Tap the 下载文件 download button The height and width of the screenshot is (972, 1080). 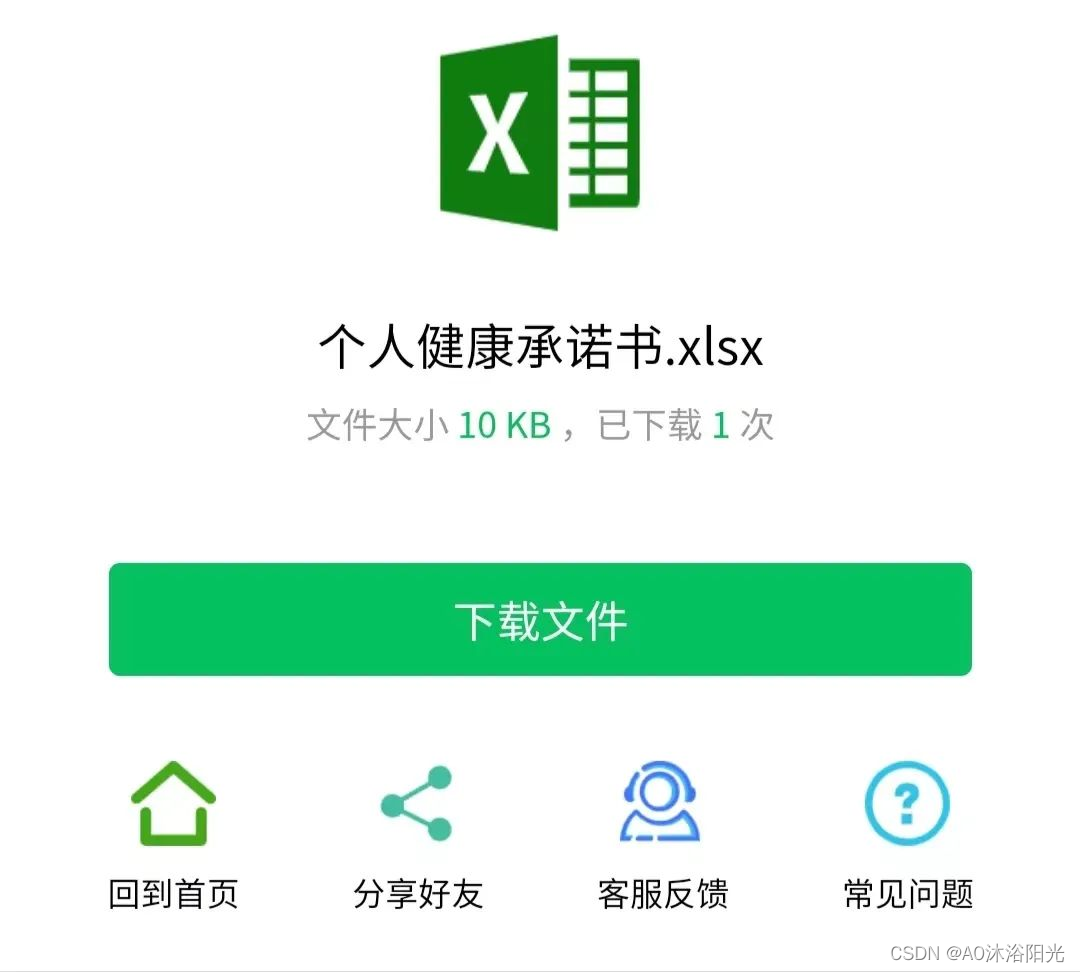pyautogui.click(x=540, y=619)
